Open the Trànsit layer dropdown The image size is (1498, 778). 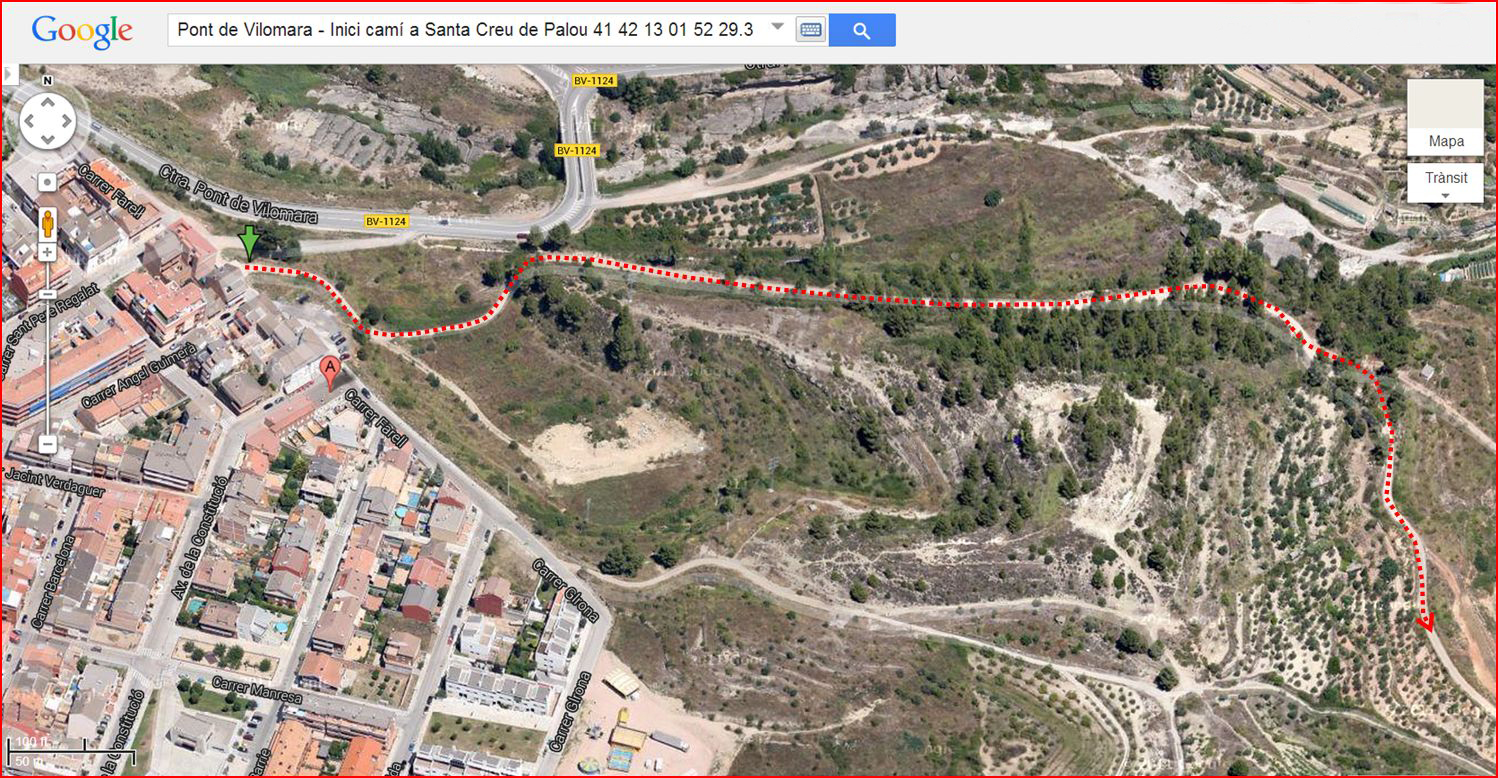[x=1445, y=183]
